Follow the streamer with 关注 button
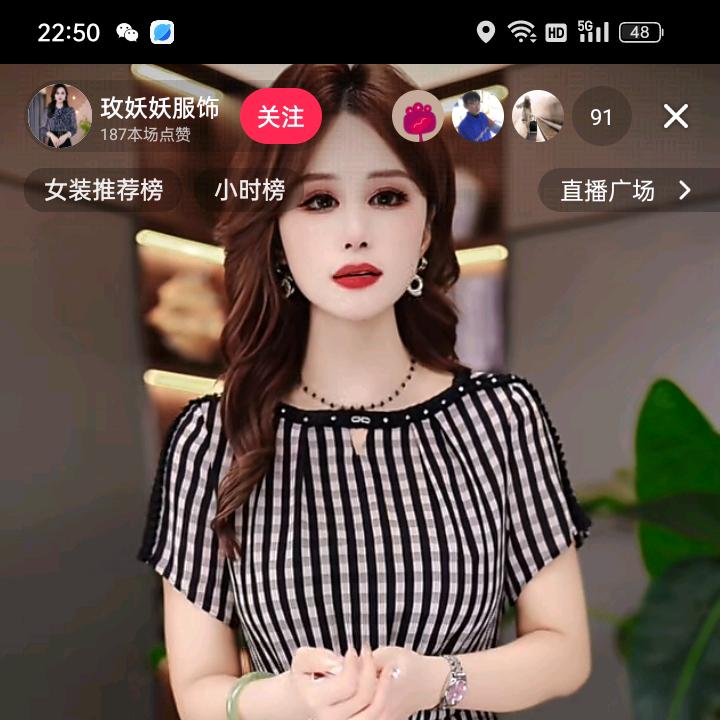 [x=281, y=116]
